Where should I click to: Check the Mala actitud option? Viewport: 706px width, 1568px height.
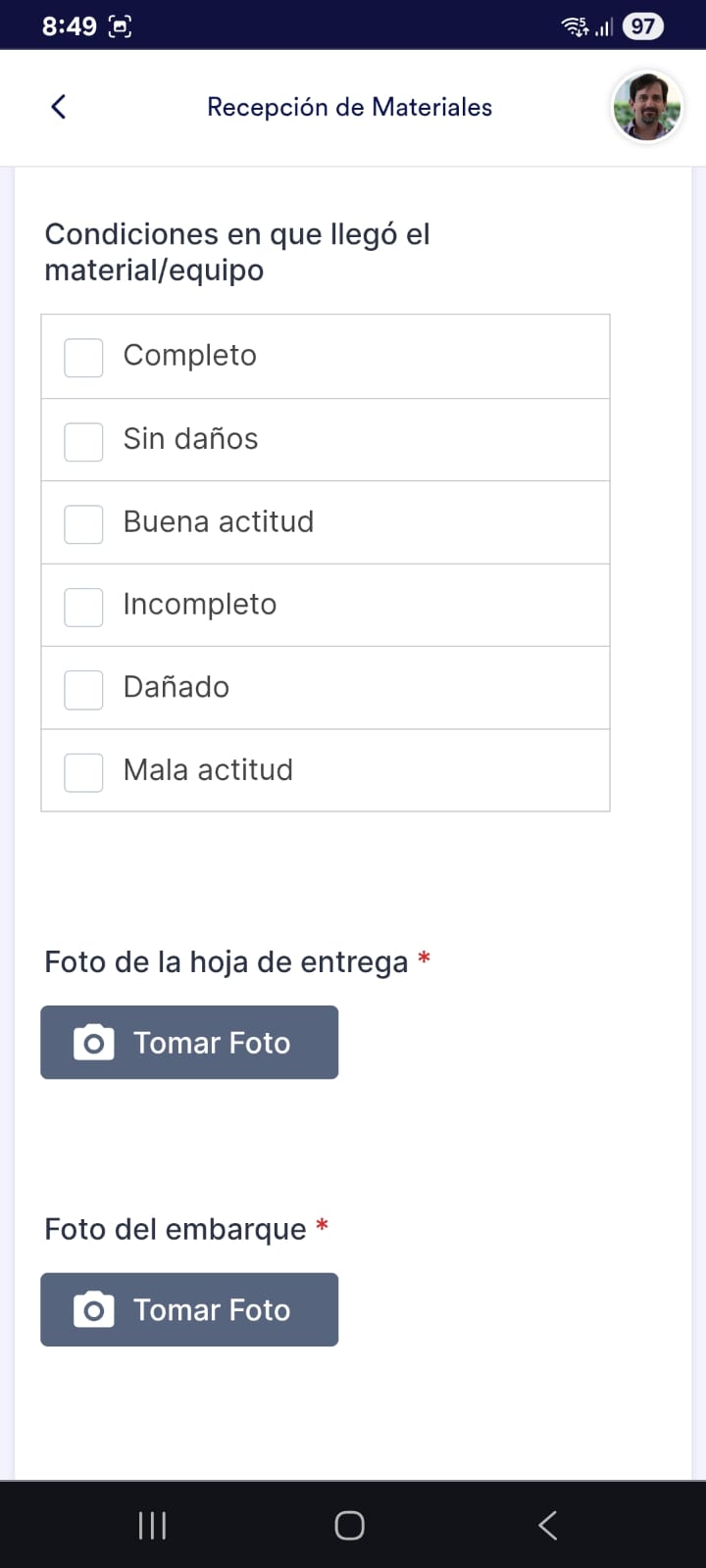pyautogui.click(x=83, y=771)
